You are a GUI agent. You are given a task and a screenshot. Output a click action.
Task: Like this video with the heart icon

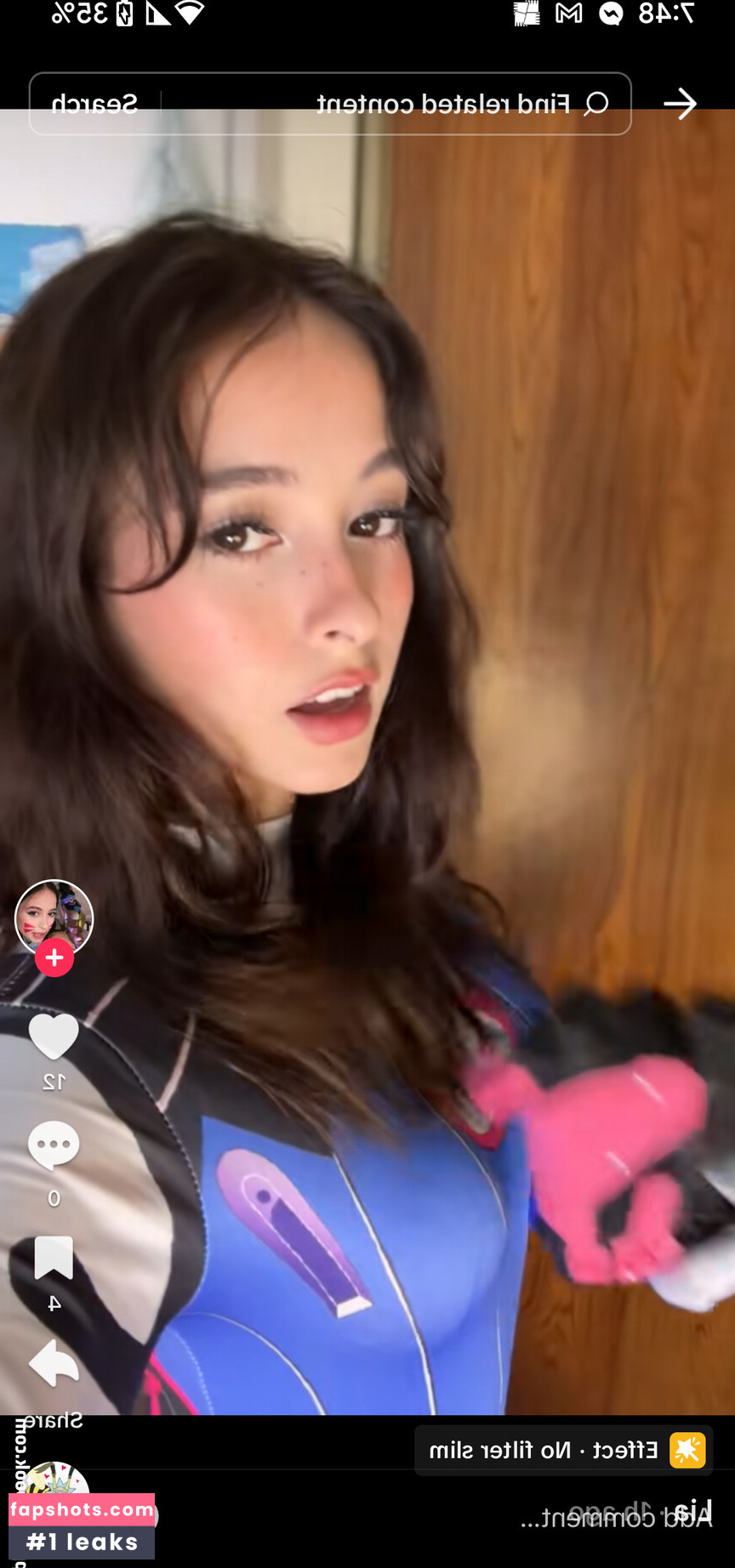pyautogui.click(x=54, y=1037)
